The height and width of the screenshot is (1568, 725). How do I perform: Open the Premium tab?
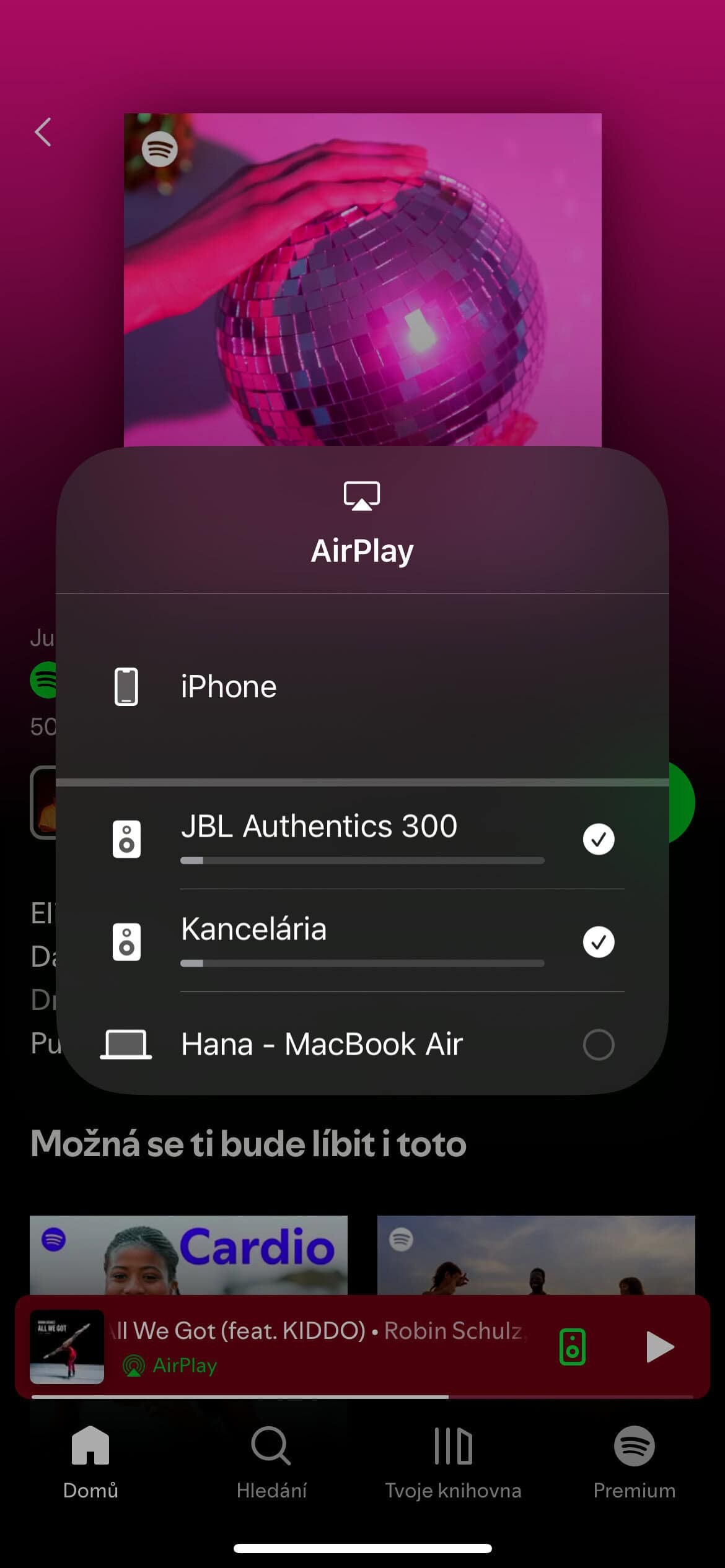click(634, 1461)
